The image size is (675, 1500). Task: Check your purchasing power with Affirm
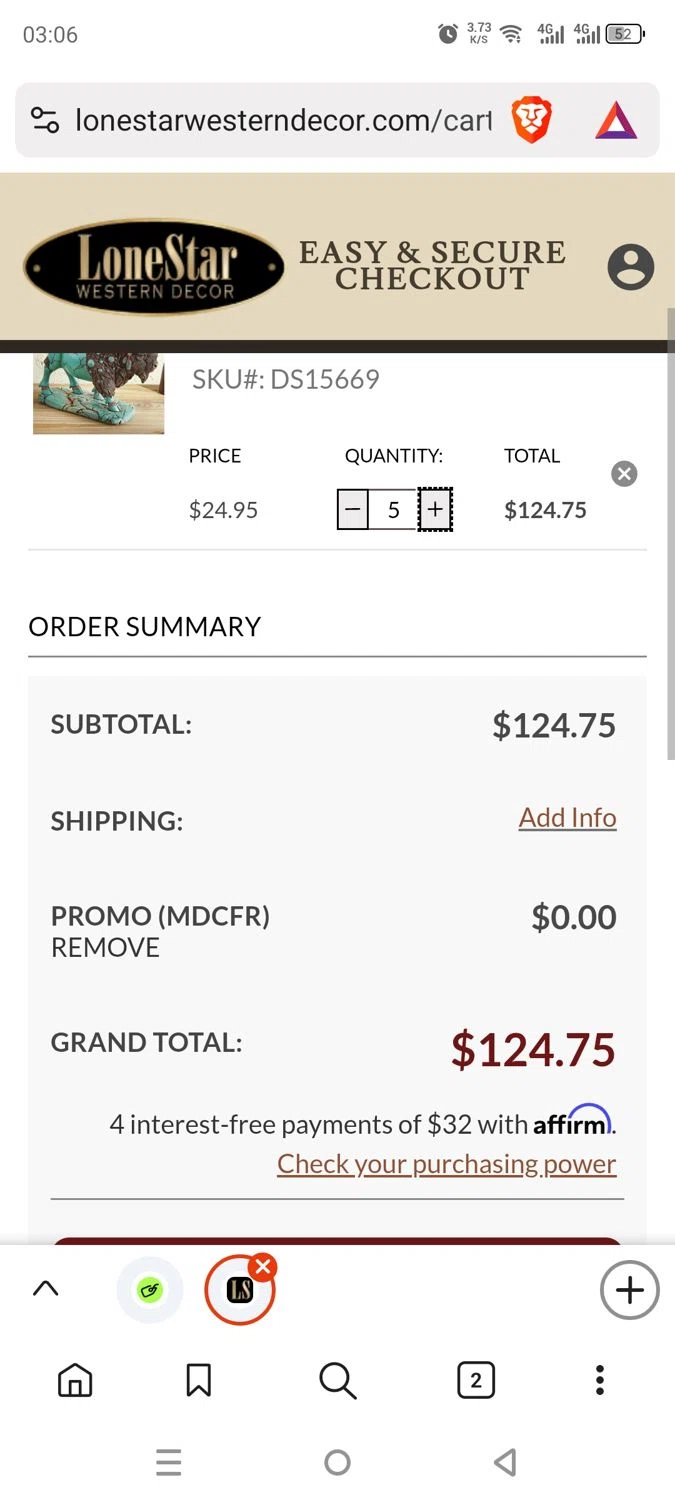pos(446,1164)
